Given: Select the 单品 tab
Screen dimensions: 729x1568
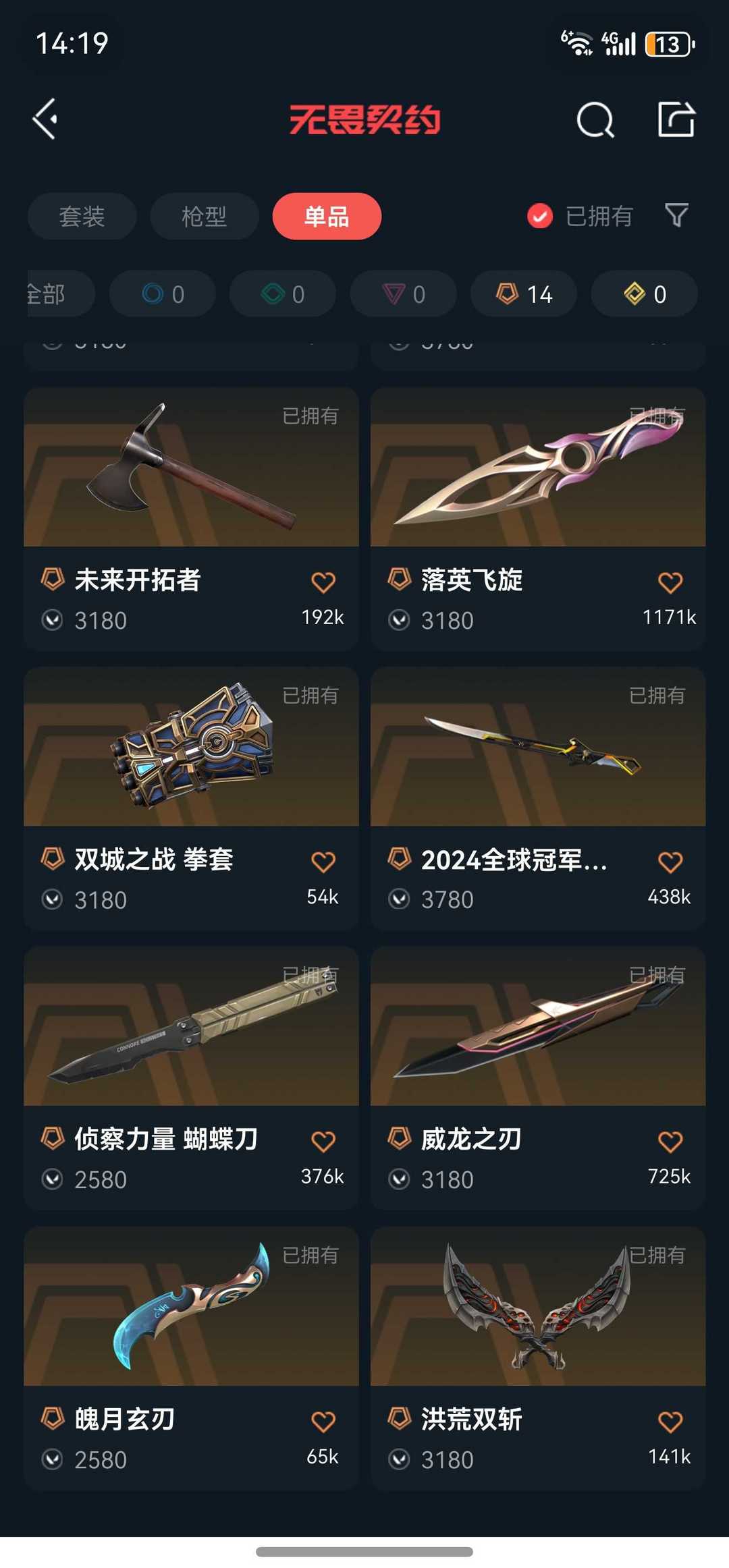Looking at the screenshot, I should [x=327, y=217].
